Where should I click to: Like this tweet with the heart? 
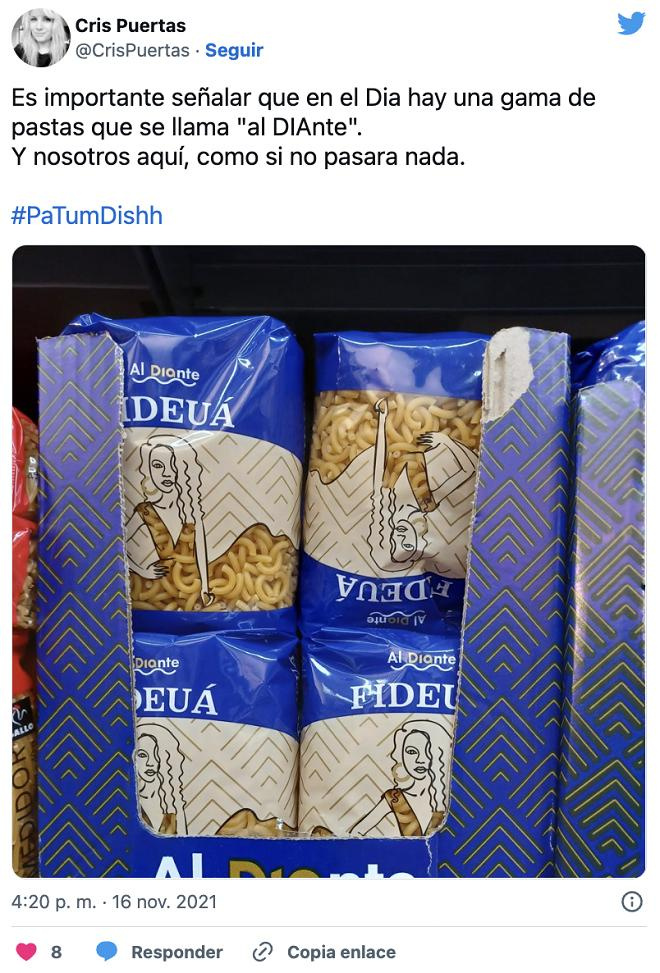pyautogui.click(x=26, y=952)
